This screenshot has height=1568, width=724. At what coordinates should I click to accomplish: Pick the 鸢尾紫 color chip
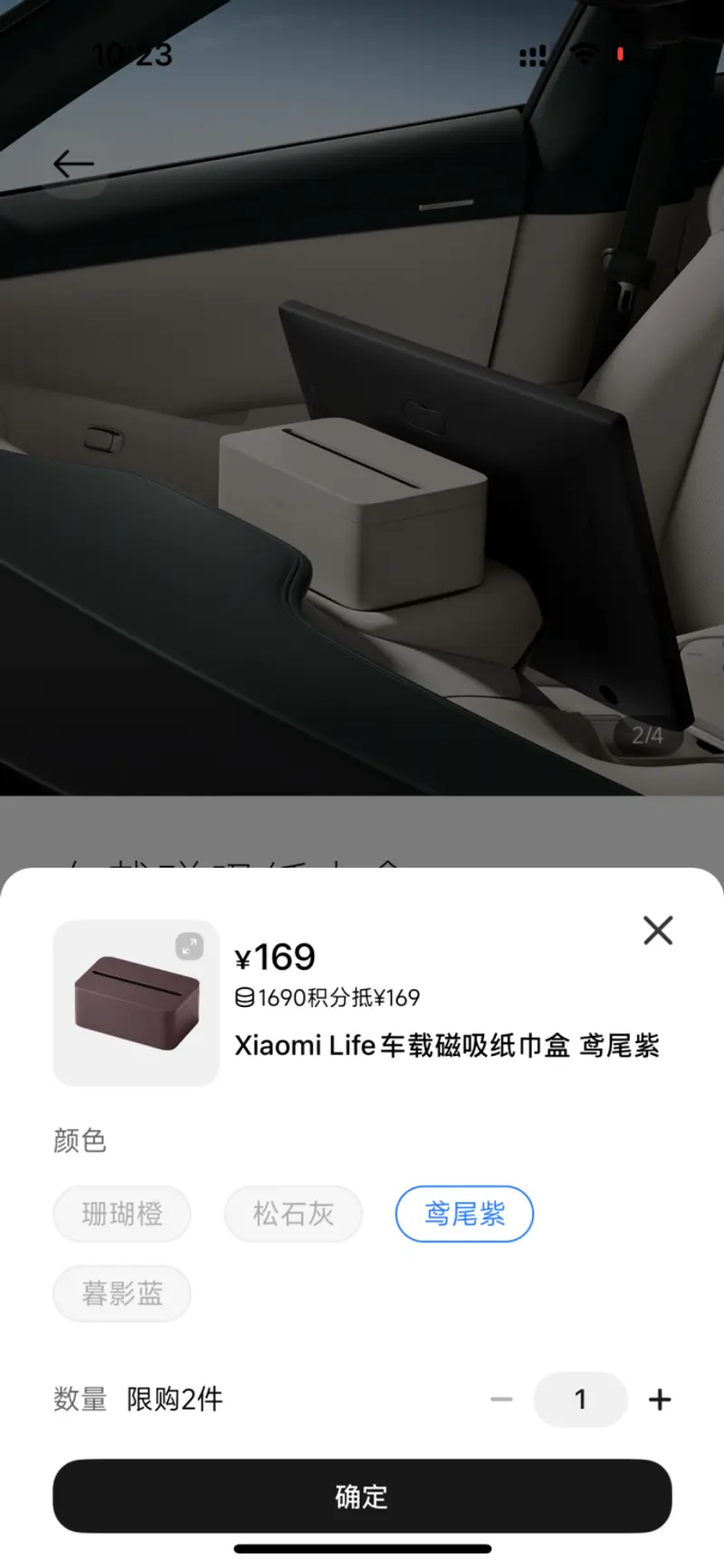(464, 1213)
